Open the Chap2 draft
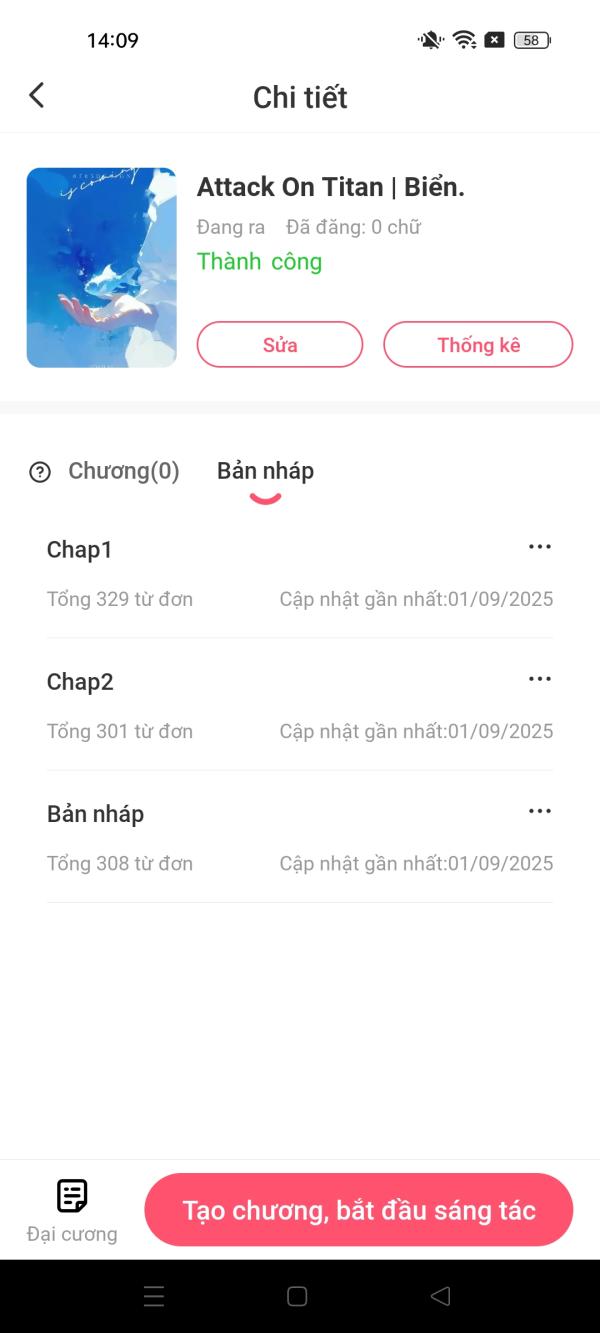The height and width of the screenshot is (1333, 600). (x=80, y=682)
